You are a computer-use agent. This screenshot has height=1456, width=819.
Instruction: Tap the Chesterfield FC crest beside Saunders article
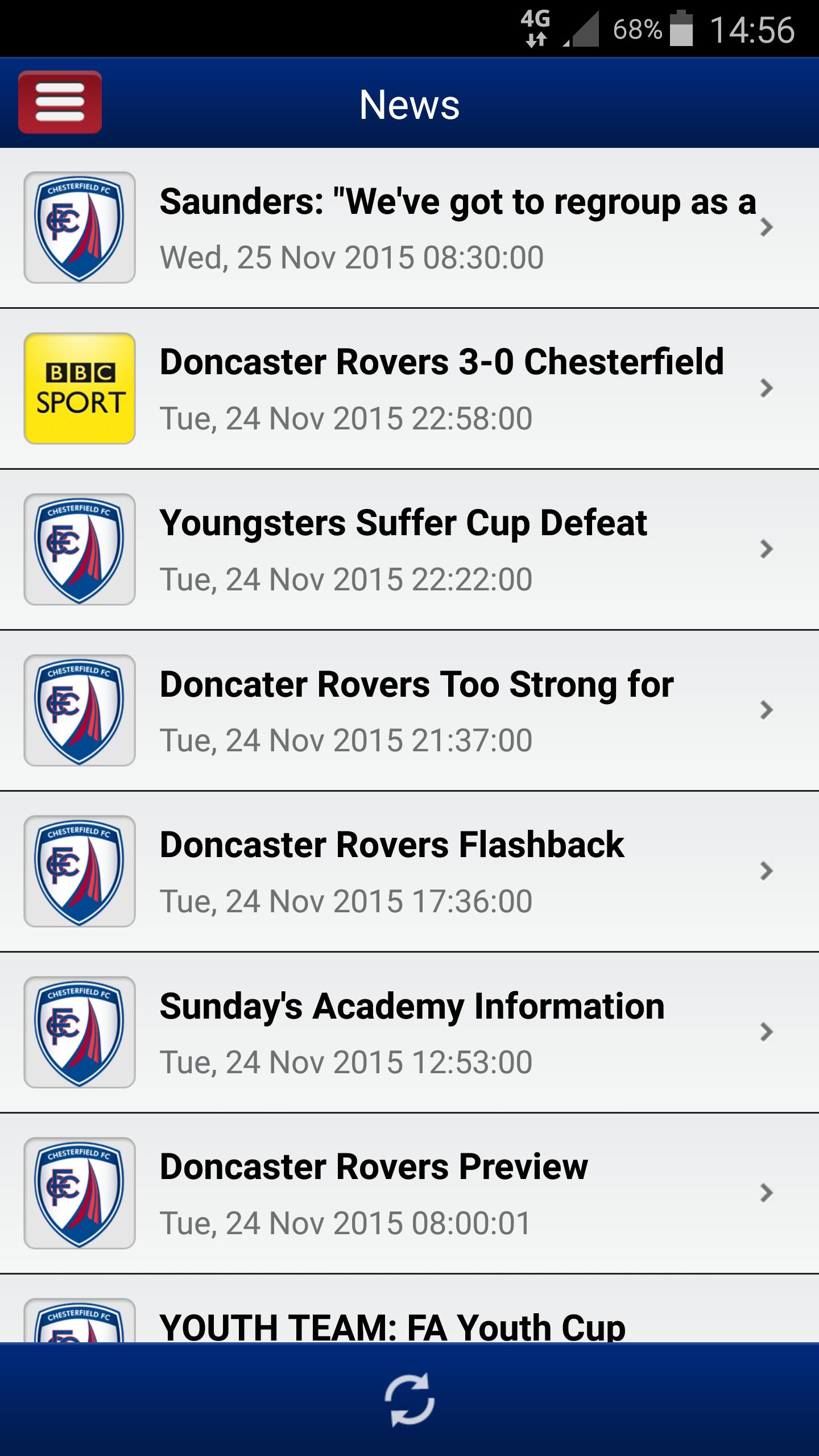[79, 226]
